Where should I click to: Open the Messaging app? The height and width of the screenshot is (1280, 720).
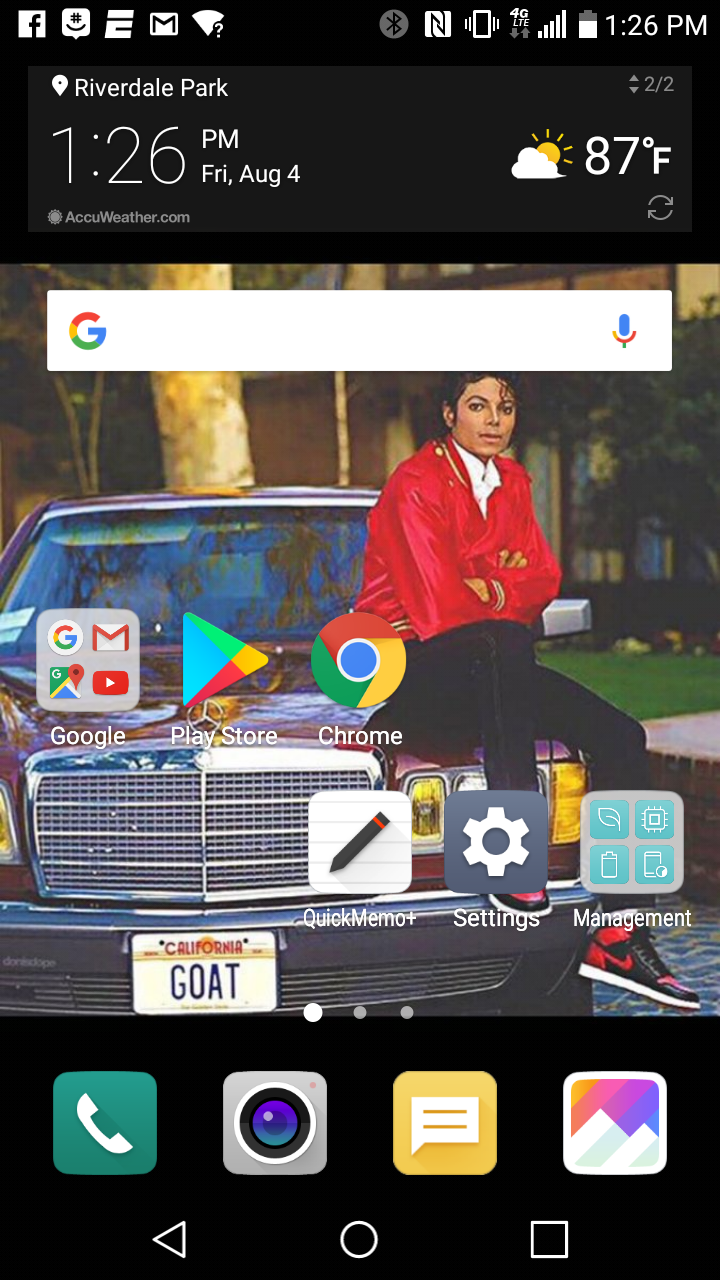445,1123
